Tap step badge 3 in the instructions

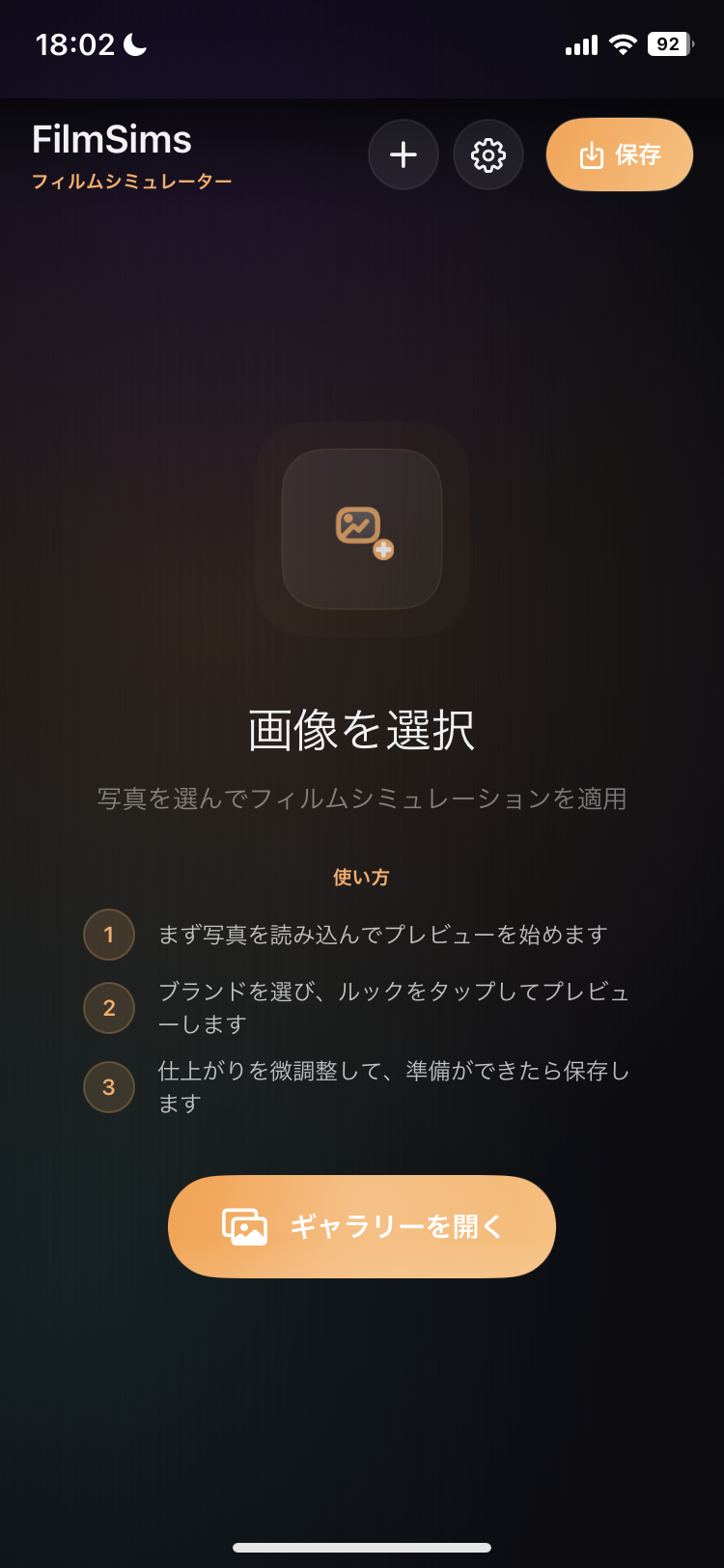pos(109,1087)
